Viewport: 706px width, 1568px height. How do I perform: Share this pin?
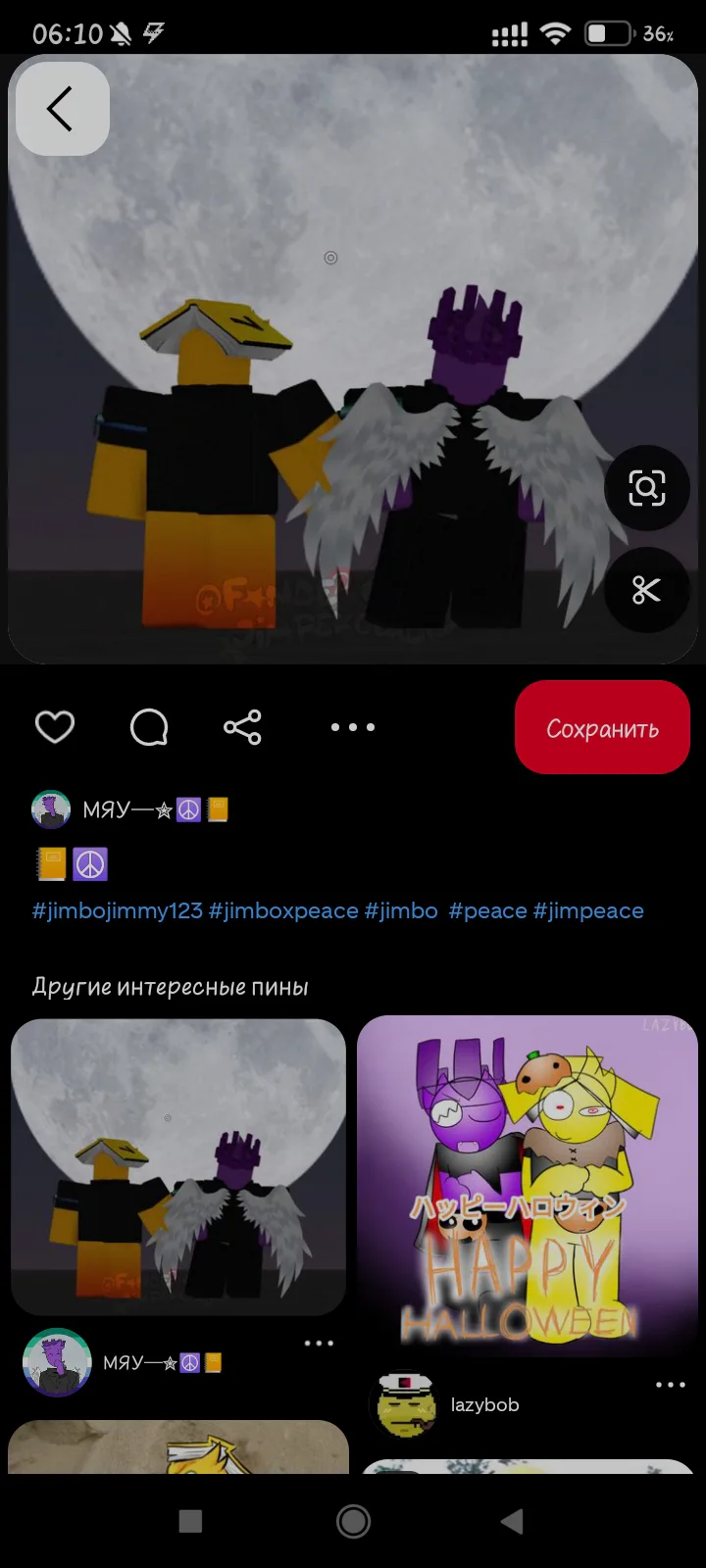point(242,727)
